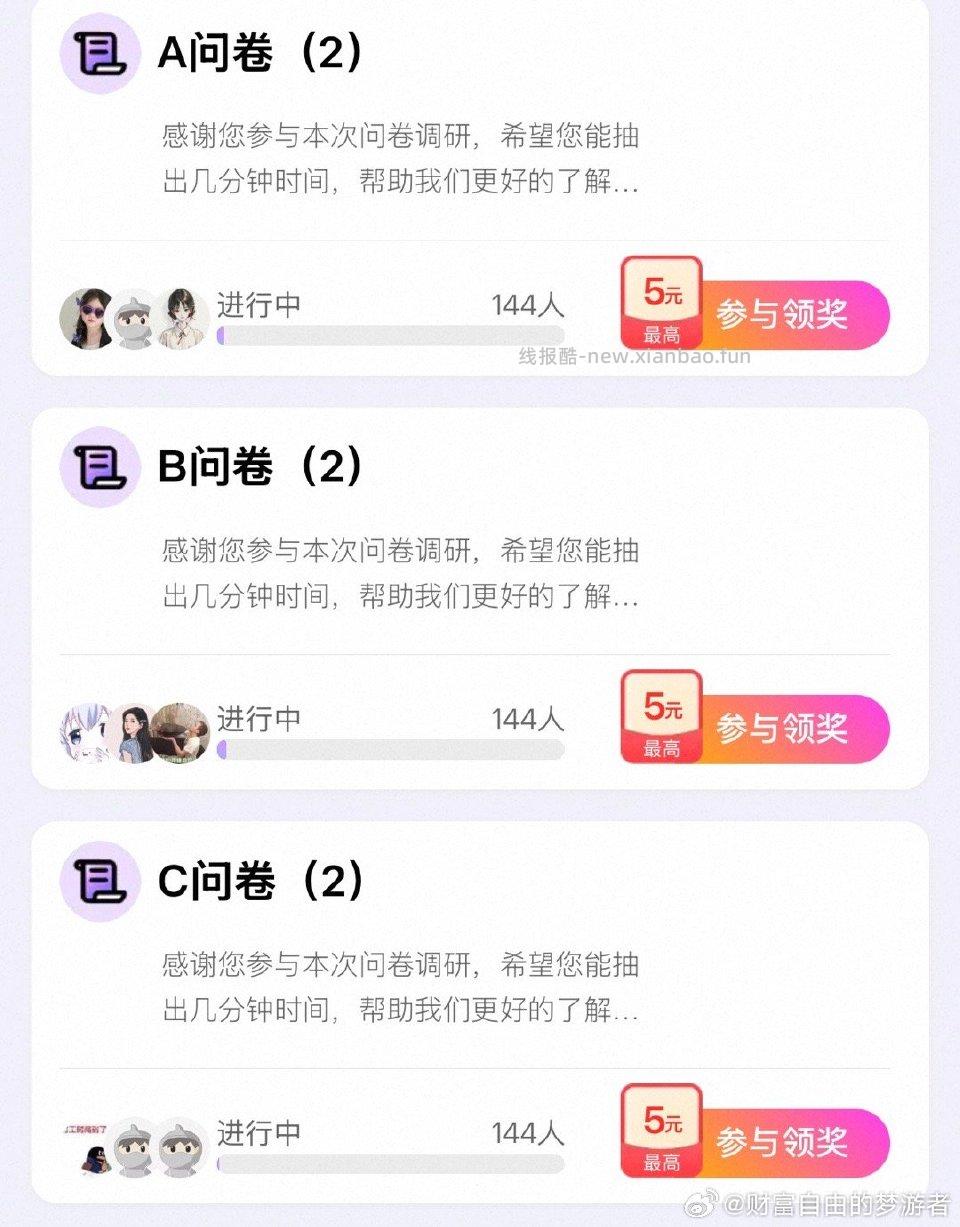Click 参与领奖 on the B问卷 card
Viewport: 960px width, 1227px height.
pos(783,730)
